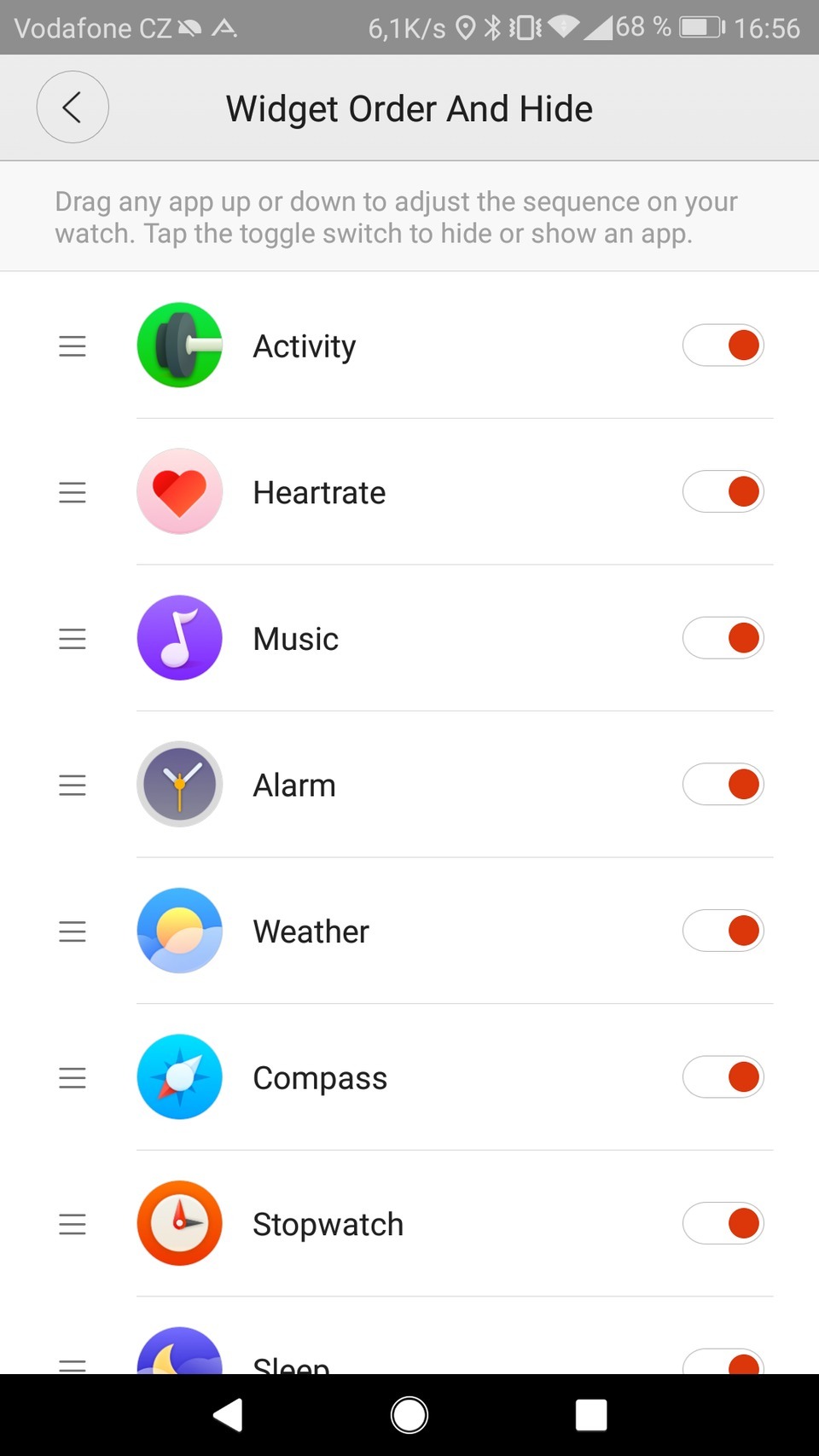819x1456 pixels.
Task: Tap the Activity dumbbell icon
Action: [179, 345]
